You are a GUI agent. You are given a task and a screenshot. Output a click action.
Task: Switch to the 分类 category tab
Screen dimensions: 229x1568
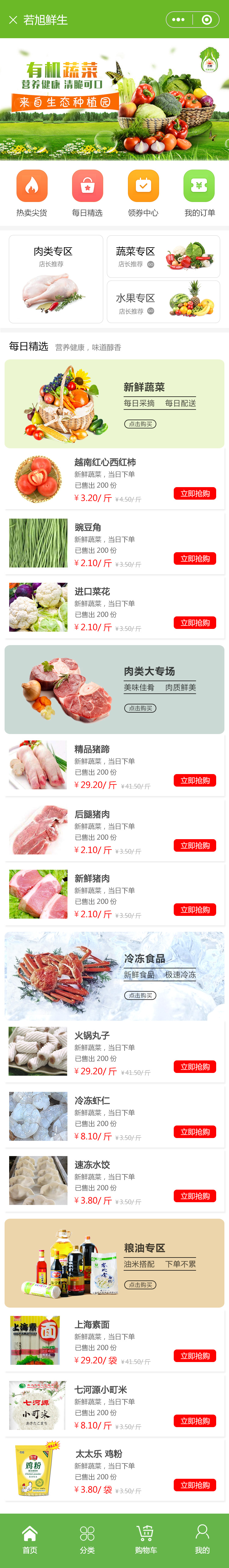point(87,1539)
